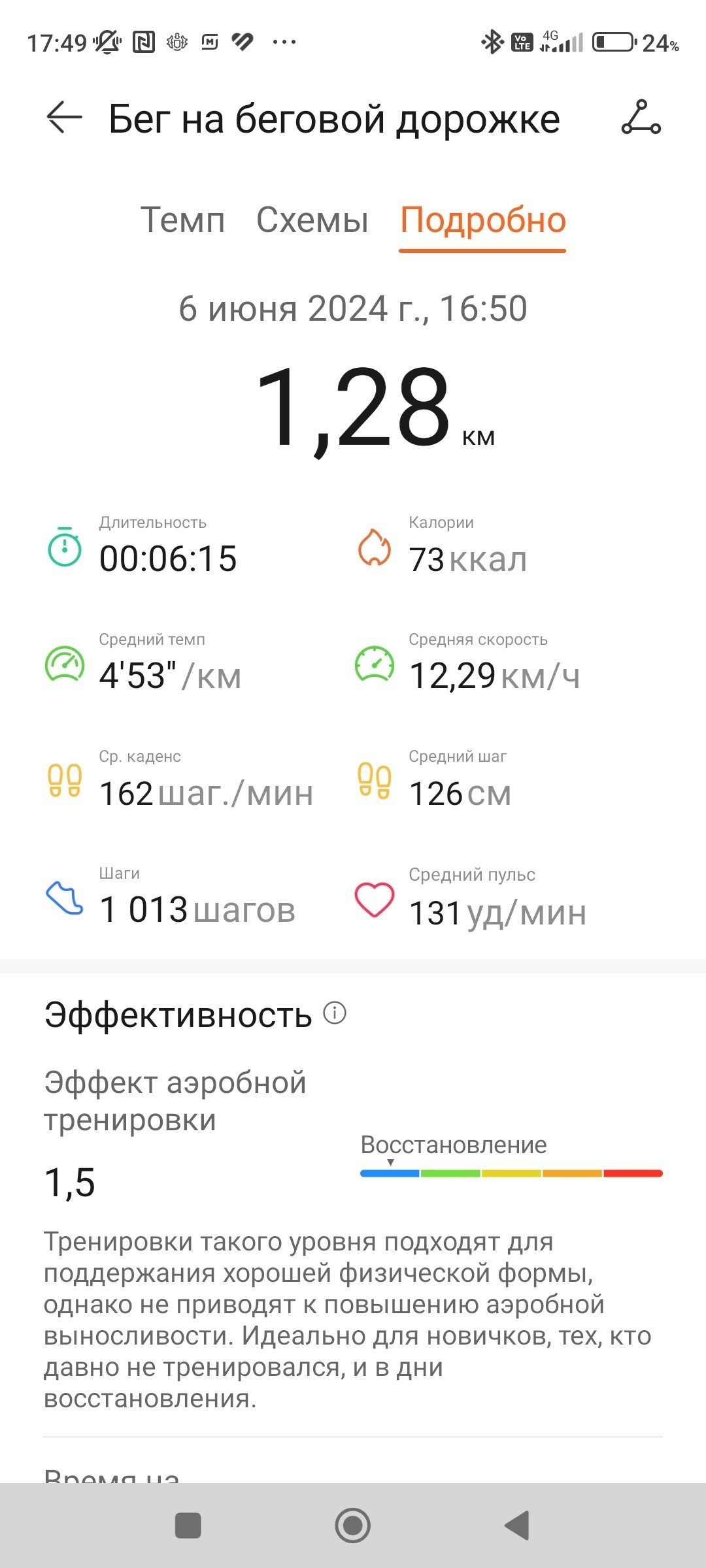Viewport: 706px width, 1568px height.
Task: Select the Подробно tab
Action: [x=483, y=221]
